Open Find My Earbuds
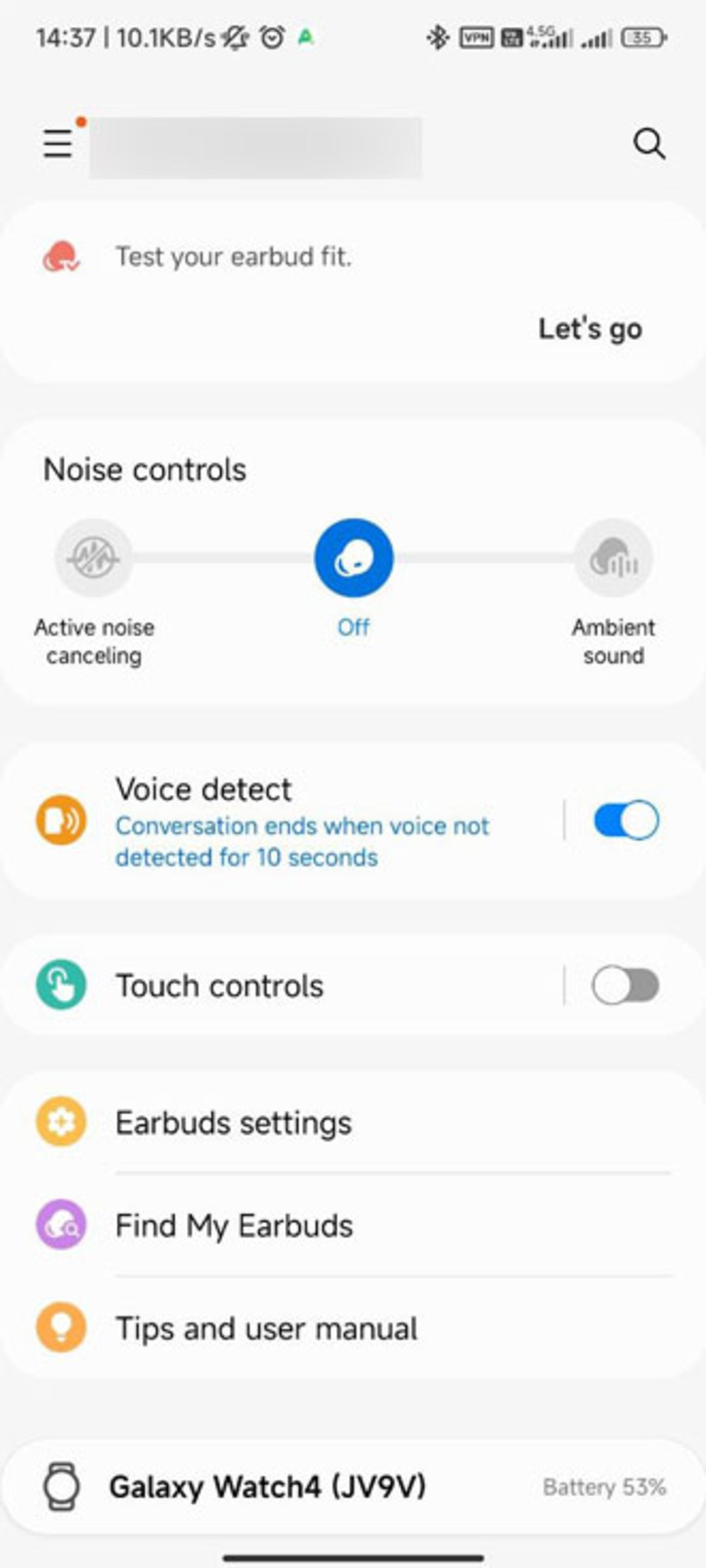 (234, 1225)
